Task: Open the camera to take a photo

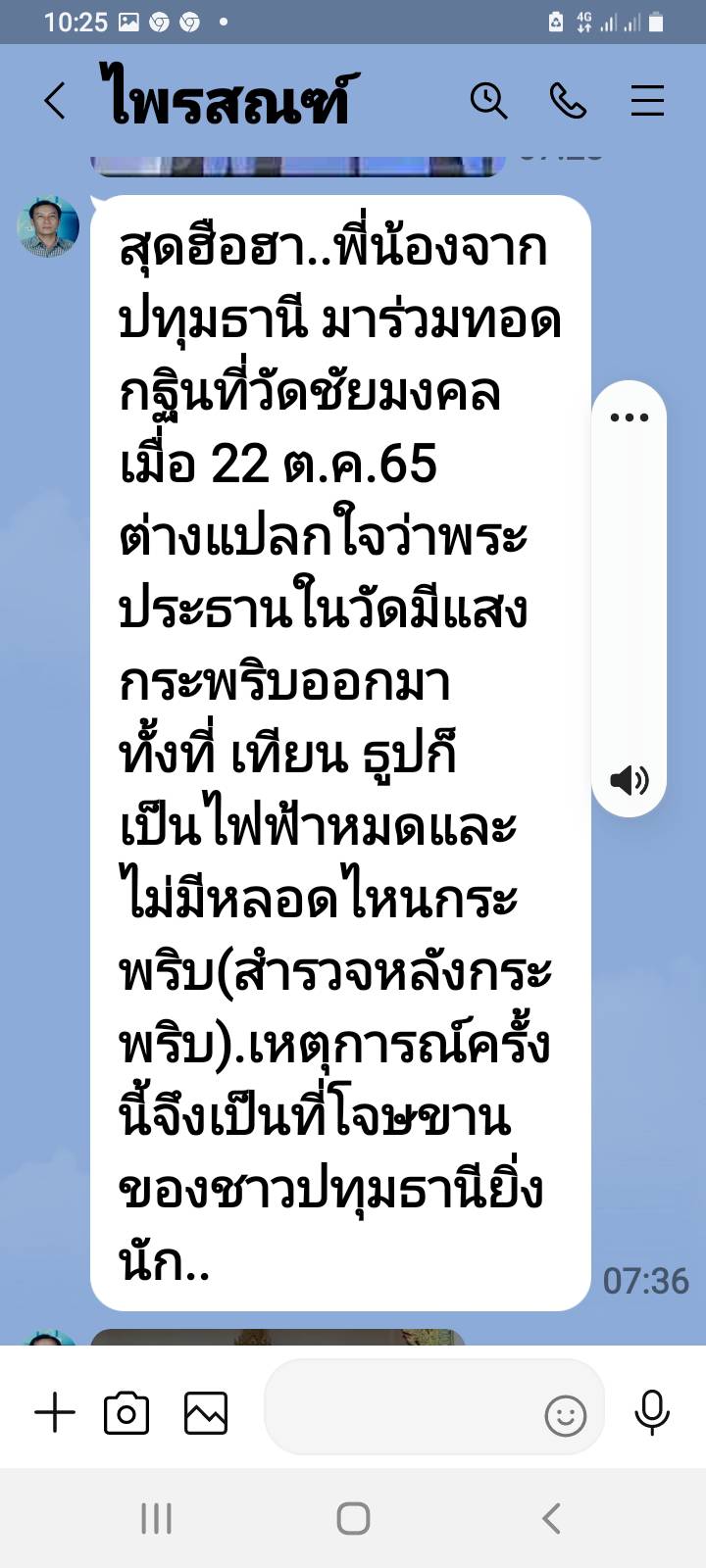Action: point(126,1413)
